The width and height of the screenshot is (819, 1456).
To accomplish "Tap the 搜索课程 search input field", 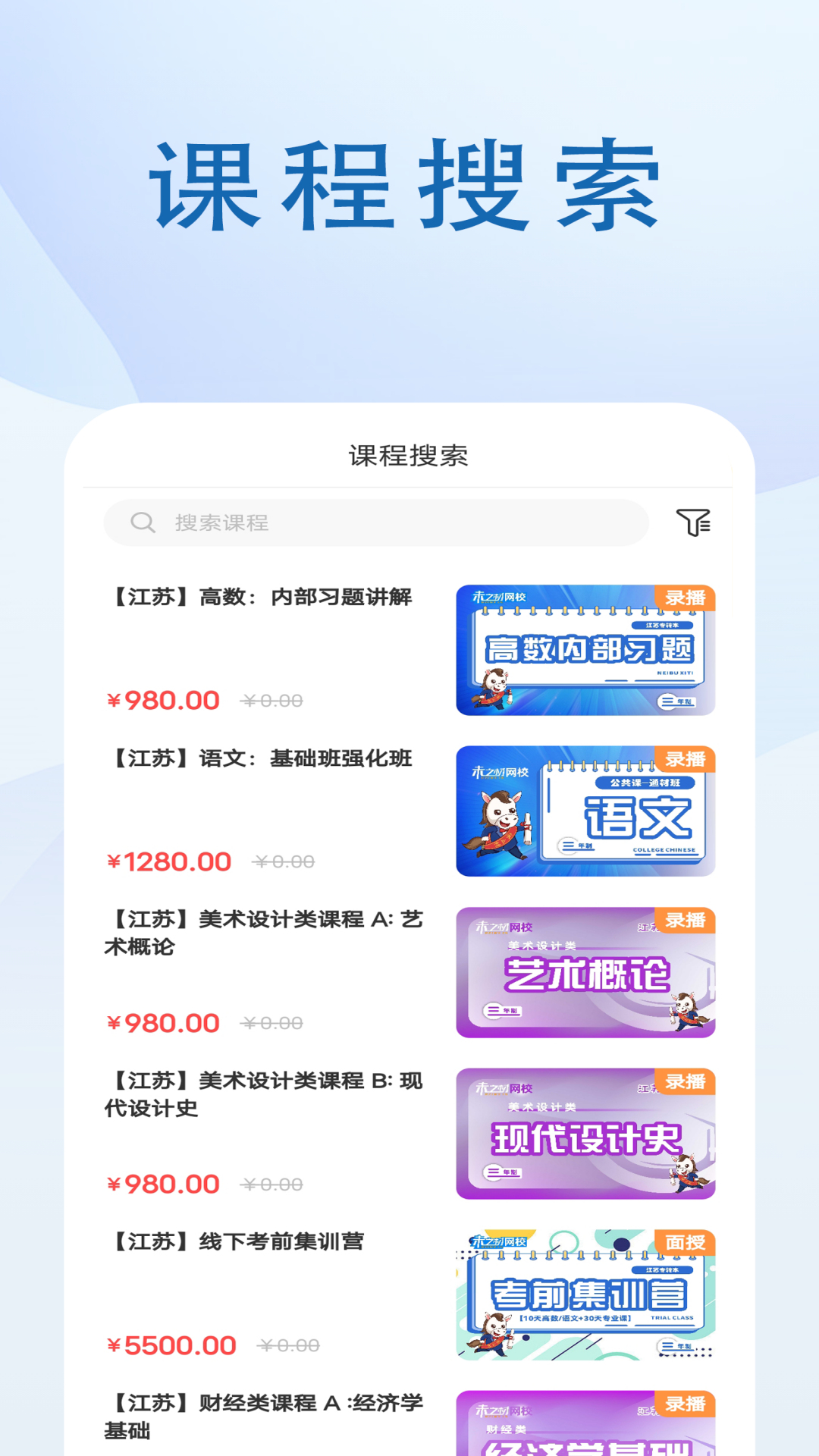I will pos(379,522).
